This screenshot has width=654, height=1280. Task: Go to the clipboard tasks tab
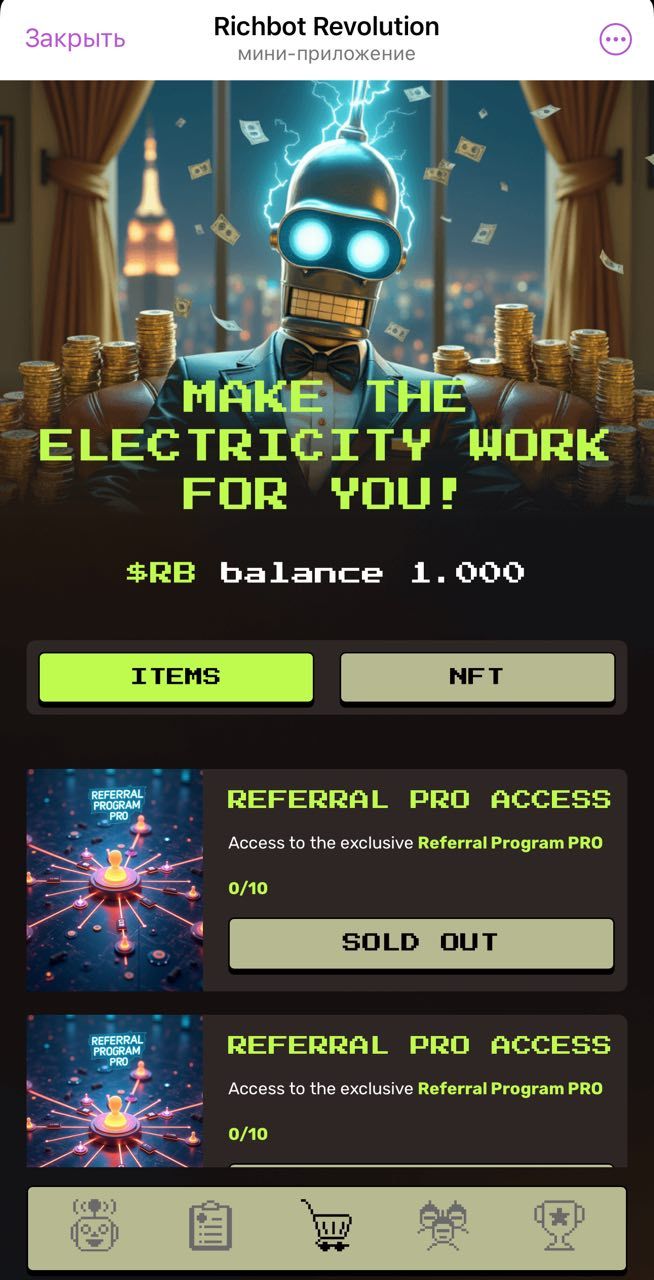(210, 1226)
